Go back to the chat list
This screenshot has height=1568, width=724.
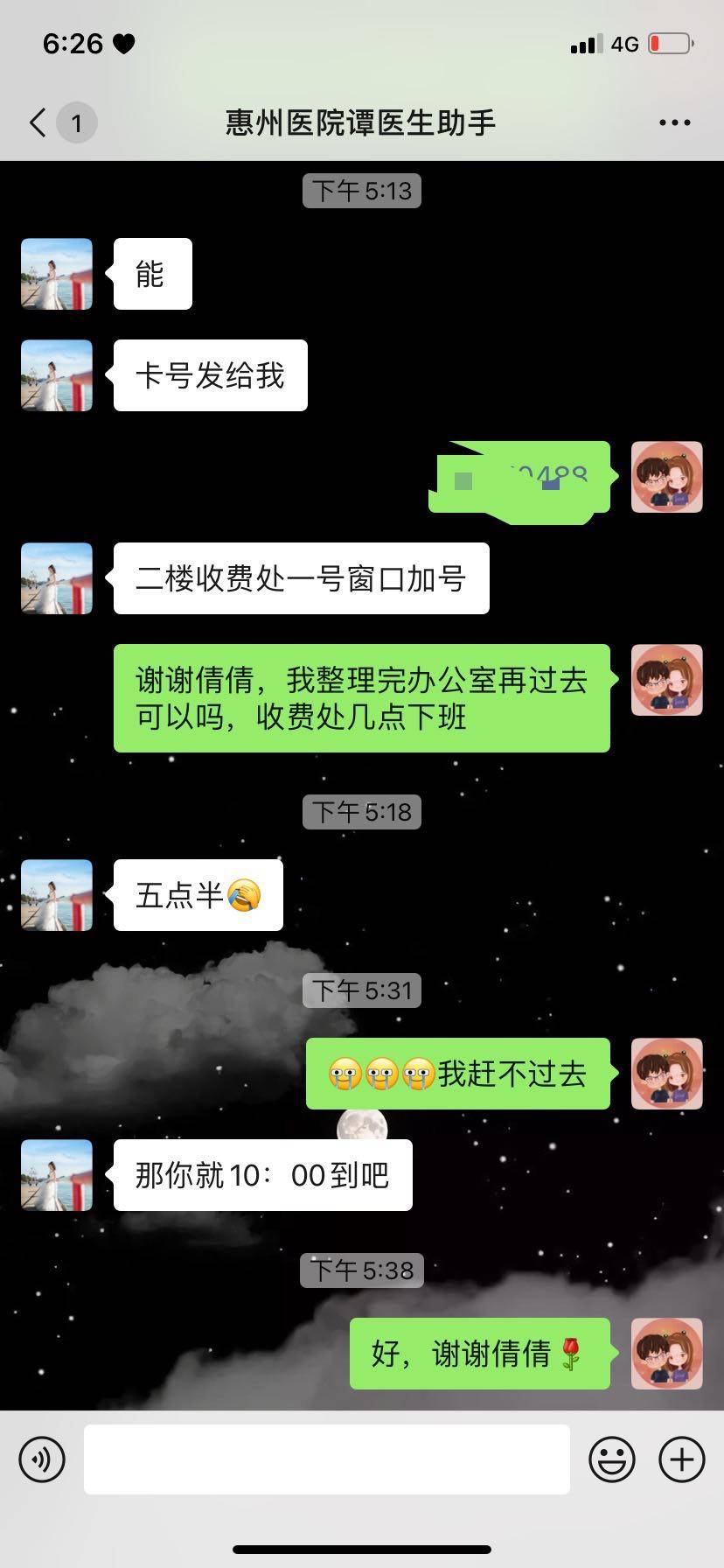click(x=38, y=122)
